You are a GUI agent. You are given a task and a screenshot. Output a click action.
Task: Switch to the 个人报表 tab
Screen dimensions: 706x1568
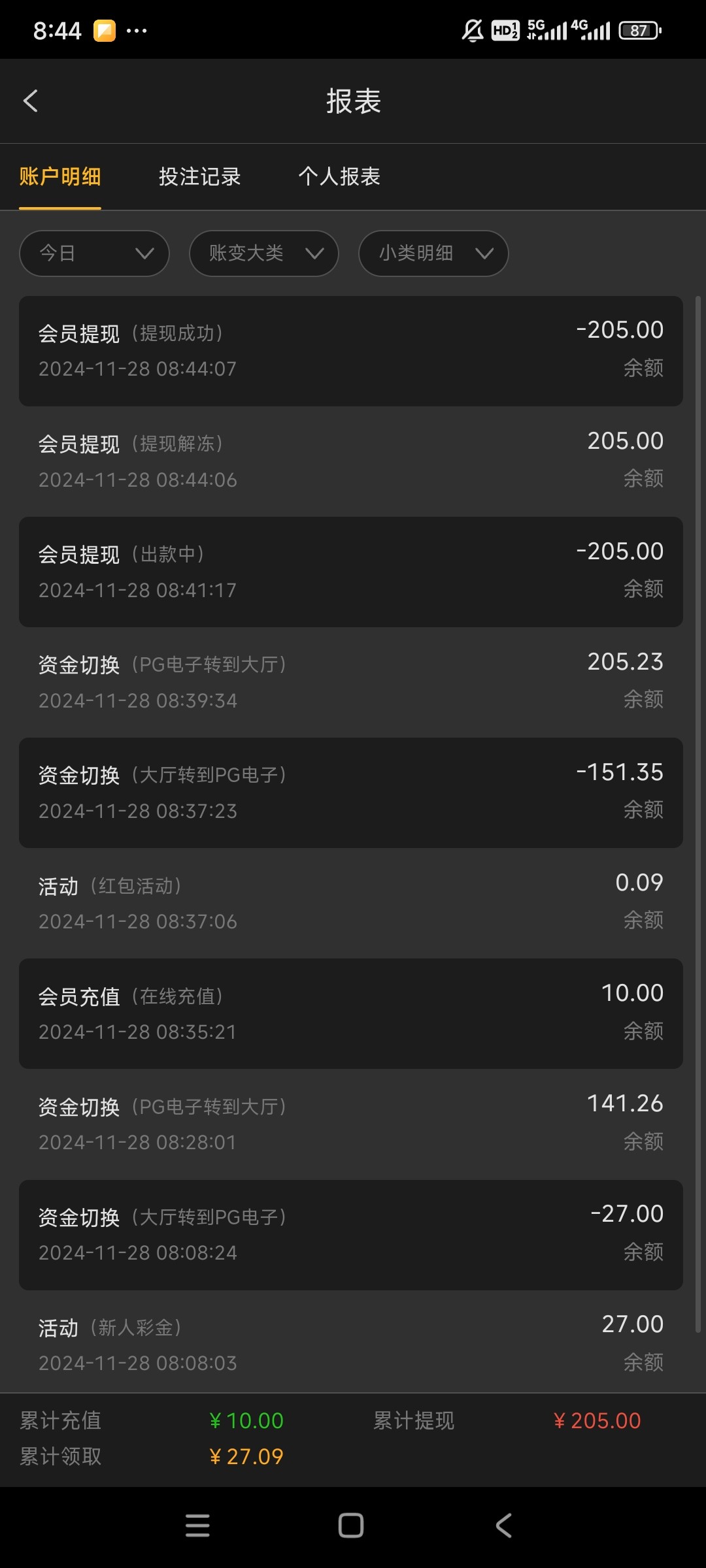(339, 176)
